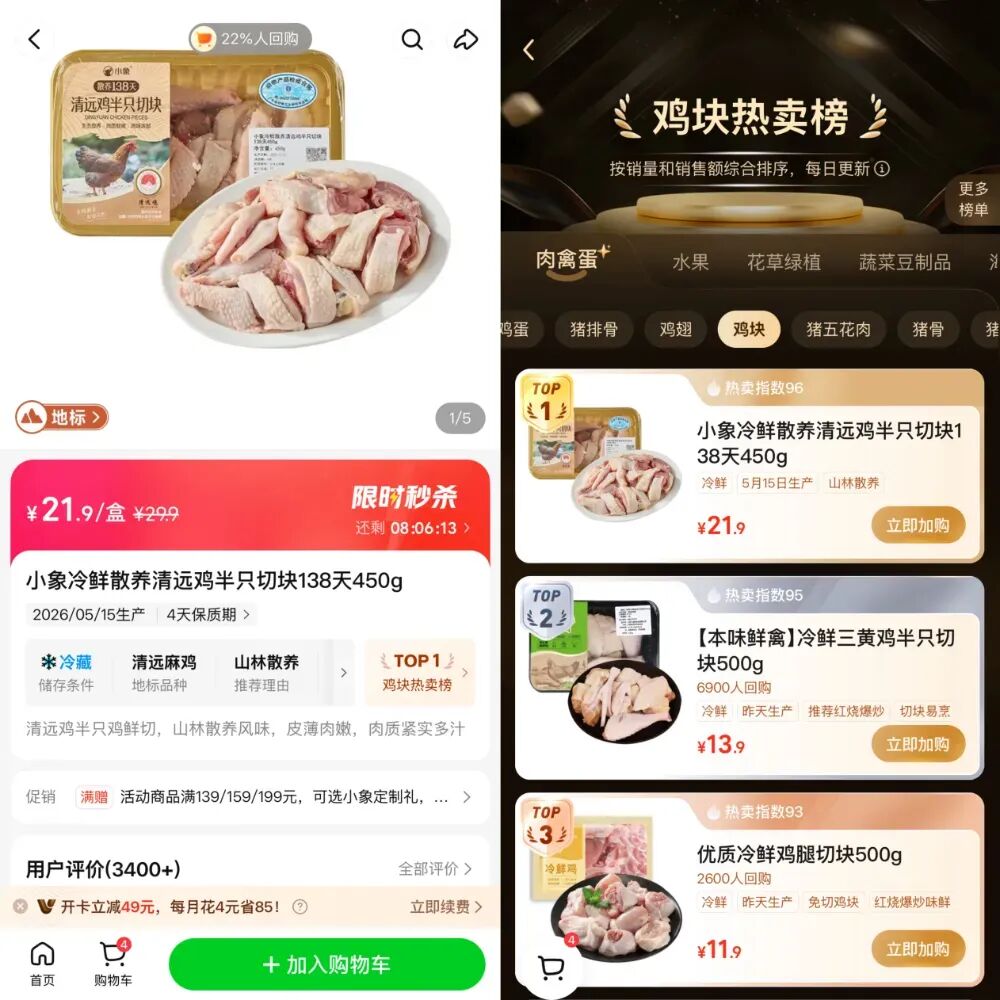Tap the 加入购物车 button
The image size is (1000, 1000).
(x=327, y=964)
